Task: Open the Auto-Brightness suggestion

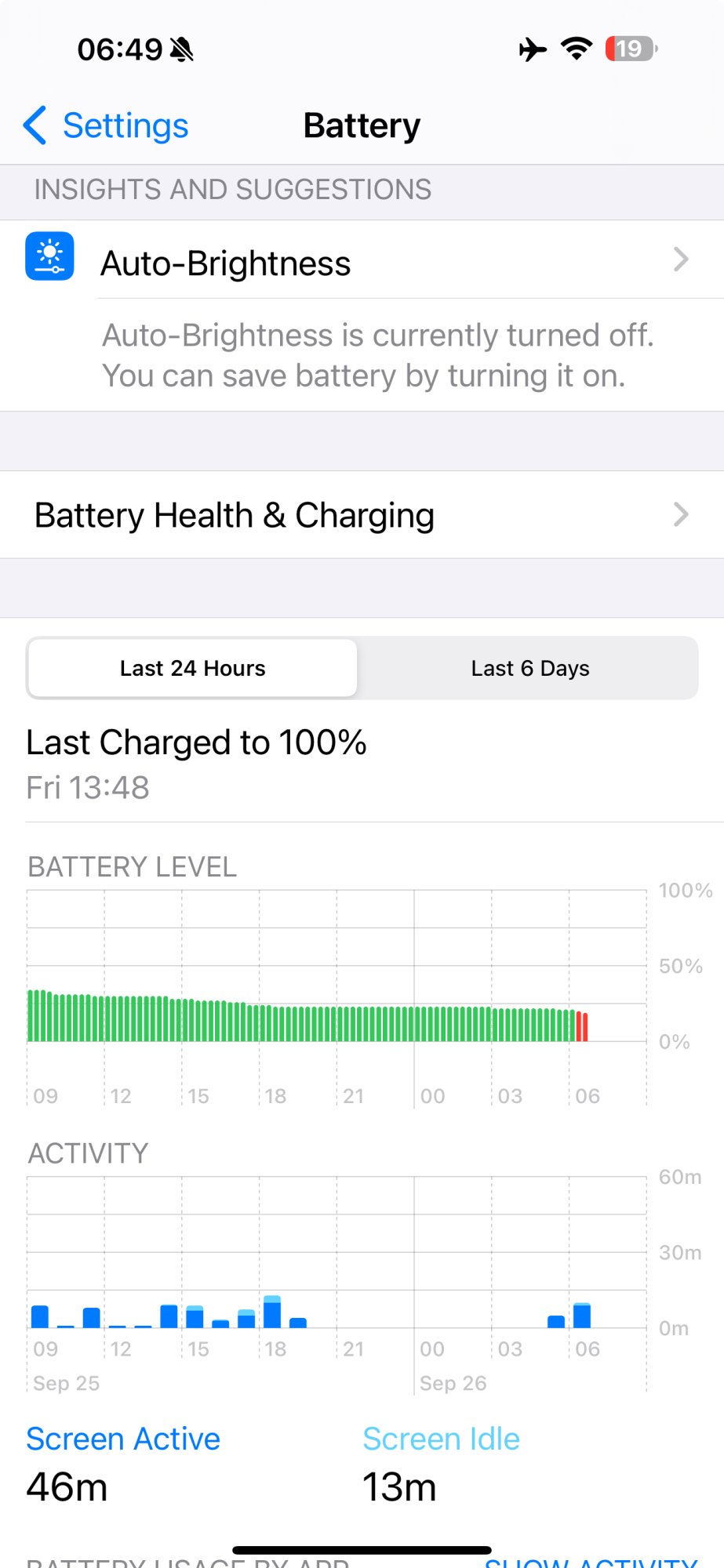Action: 362,260
